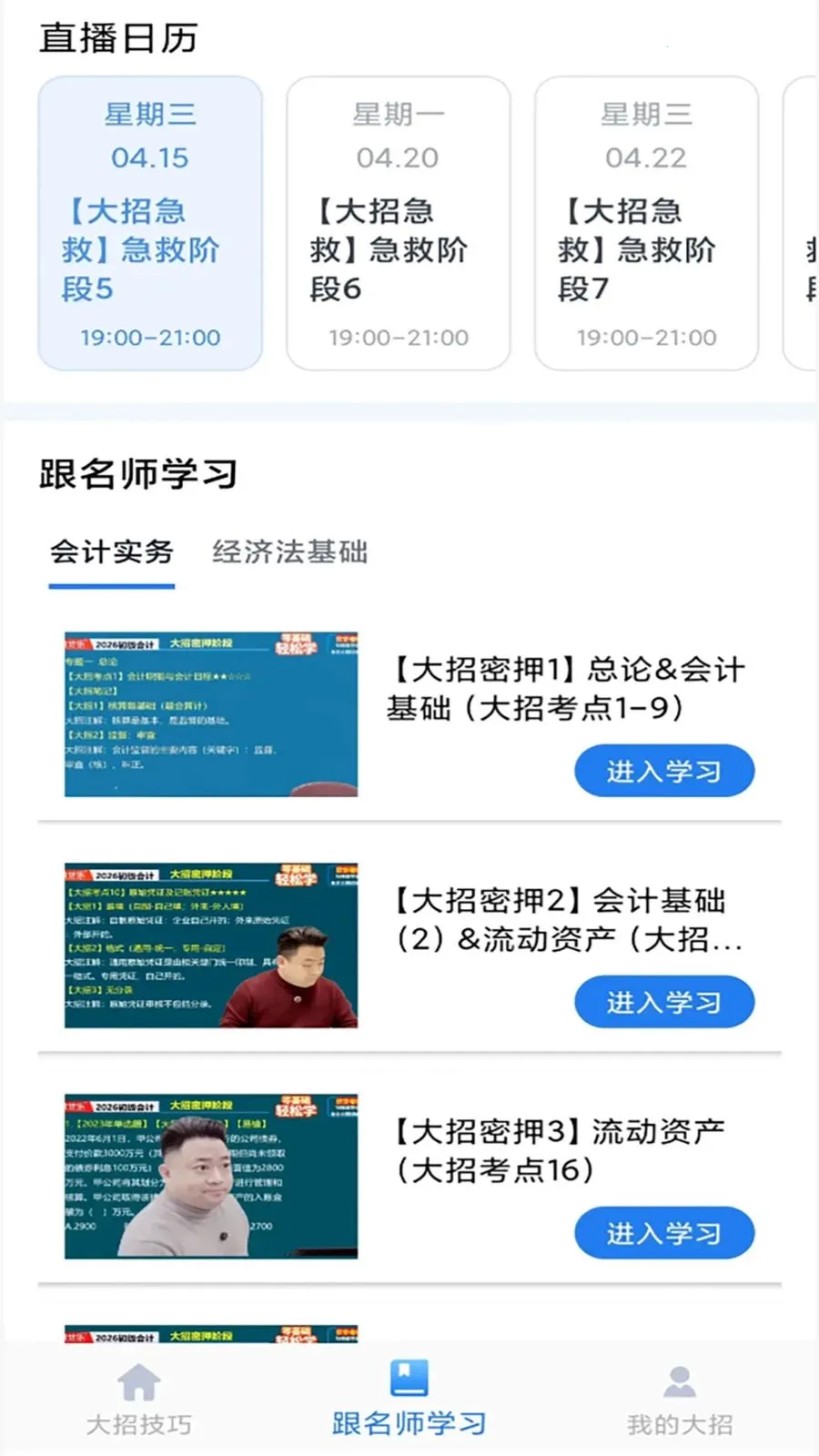
Task: Switch to the 经济法基础 tab
Action: click(289, 552)
